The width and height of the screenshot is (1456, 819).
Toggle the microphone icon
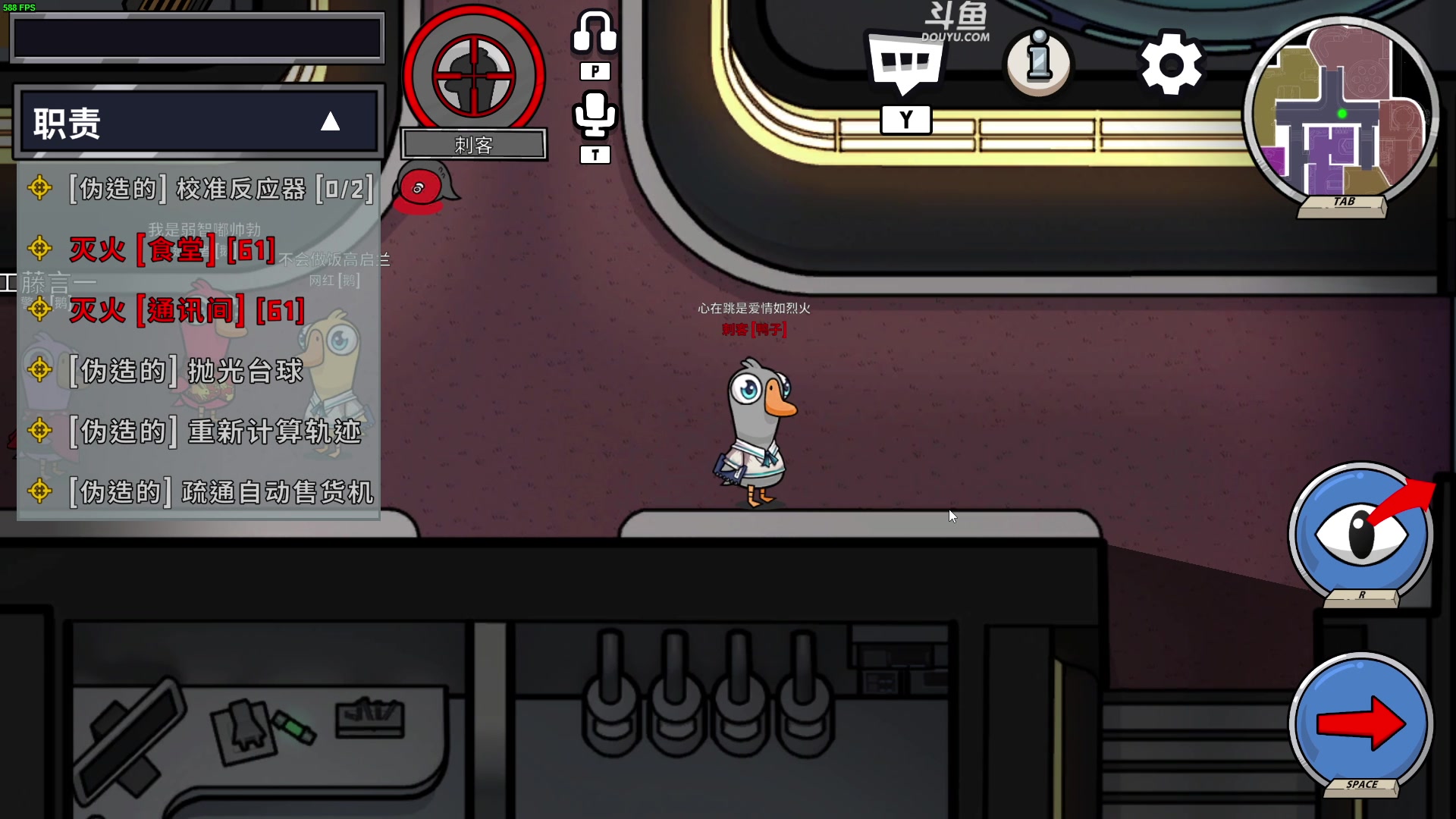595,115
